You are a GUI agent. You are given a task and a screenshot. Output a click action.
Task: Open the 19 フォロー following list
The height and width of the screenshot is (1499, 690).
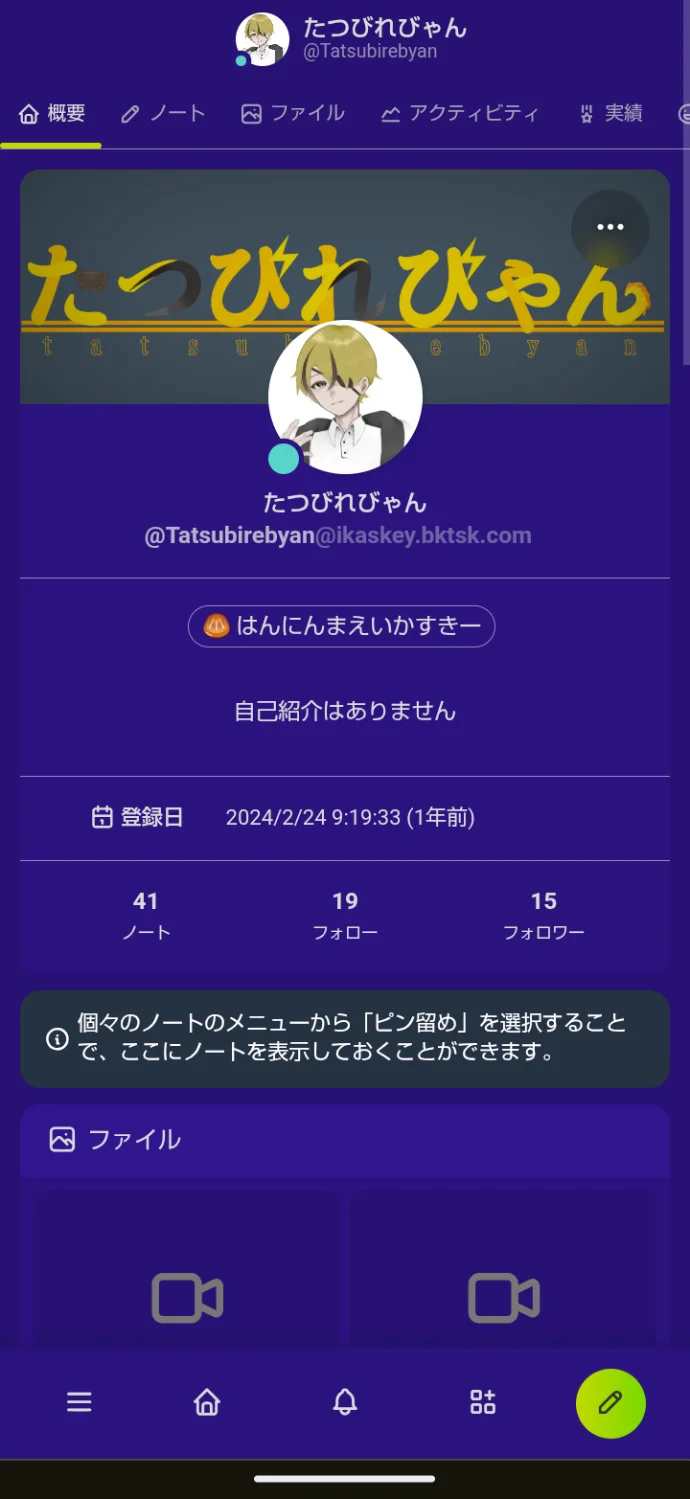click(x=345, y=915)
